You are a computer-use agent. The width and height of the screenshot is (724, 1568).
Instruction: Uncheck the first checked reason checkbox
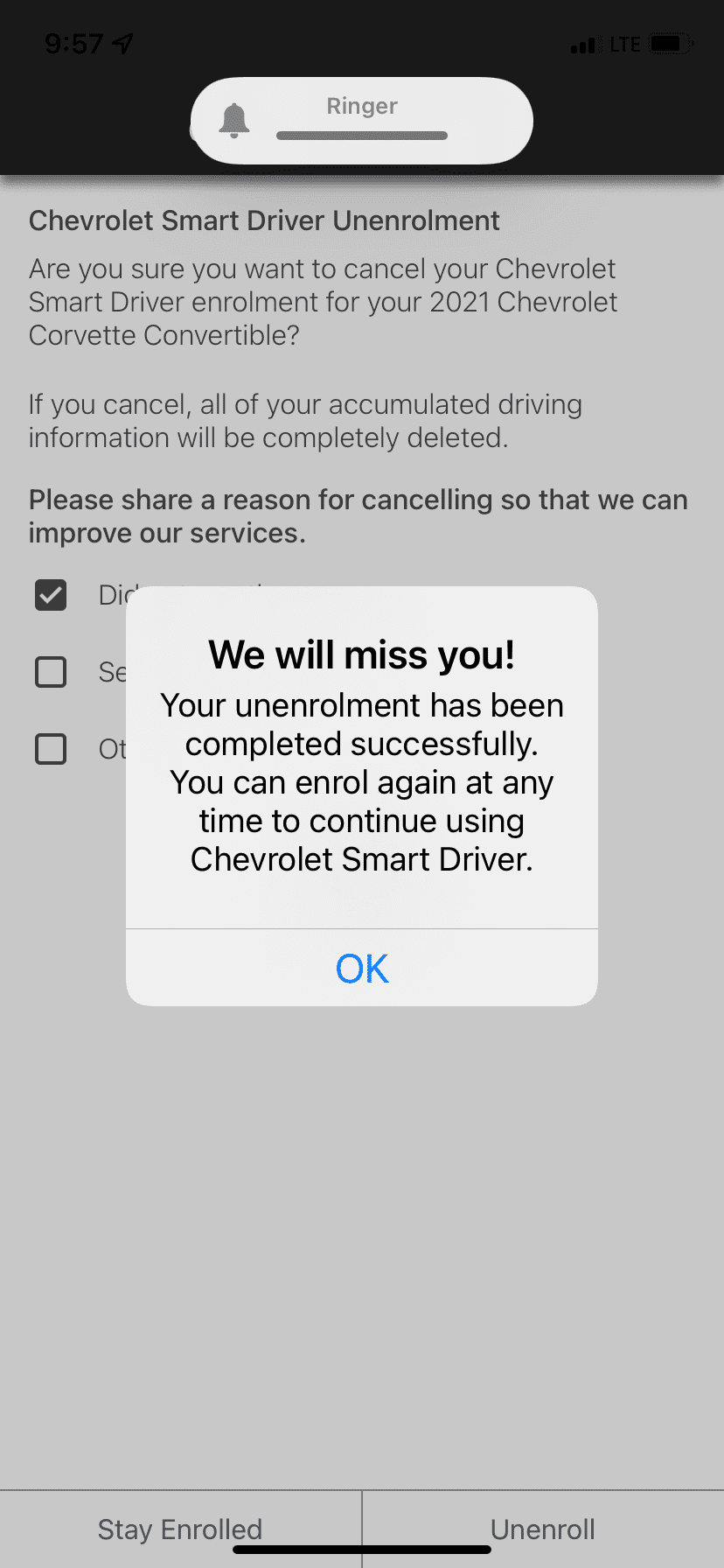[x=51, y=595]
